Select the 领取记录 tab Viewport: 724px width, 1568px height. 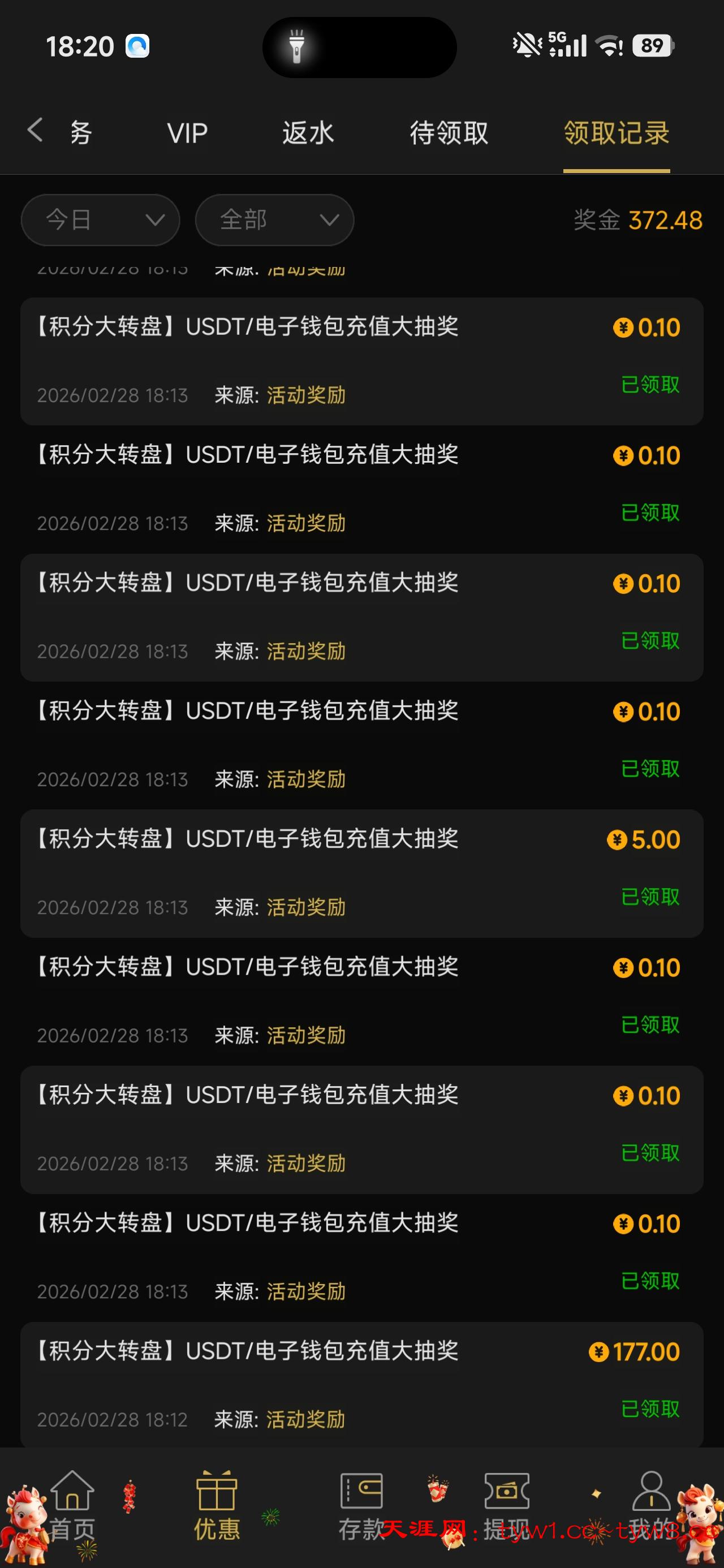[x=616, y=133]
